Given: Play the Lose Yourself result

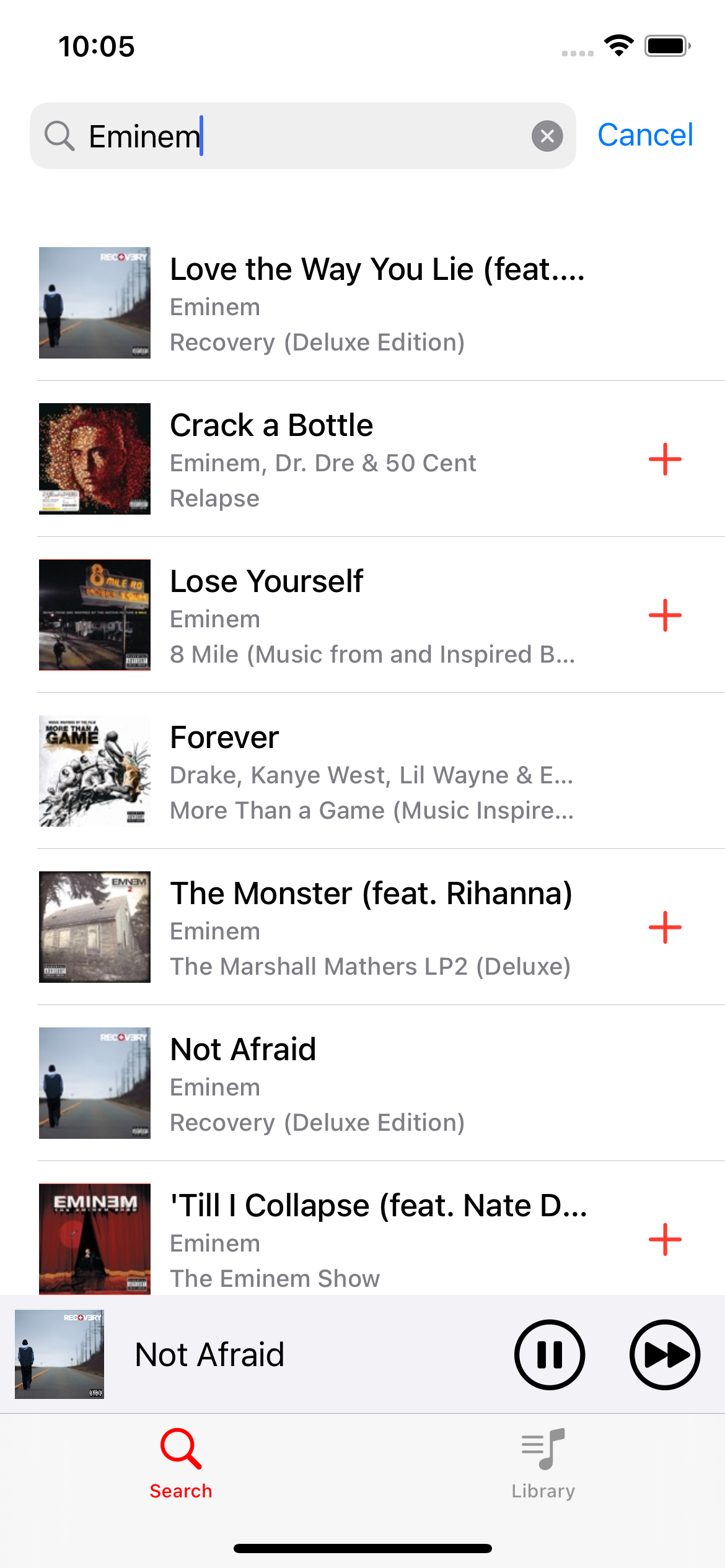Looking at the screenshot, I should point(372,616).
